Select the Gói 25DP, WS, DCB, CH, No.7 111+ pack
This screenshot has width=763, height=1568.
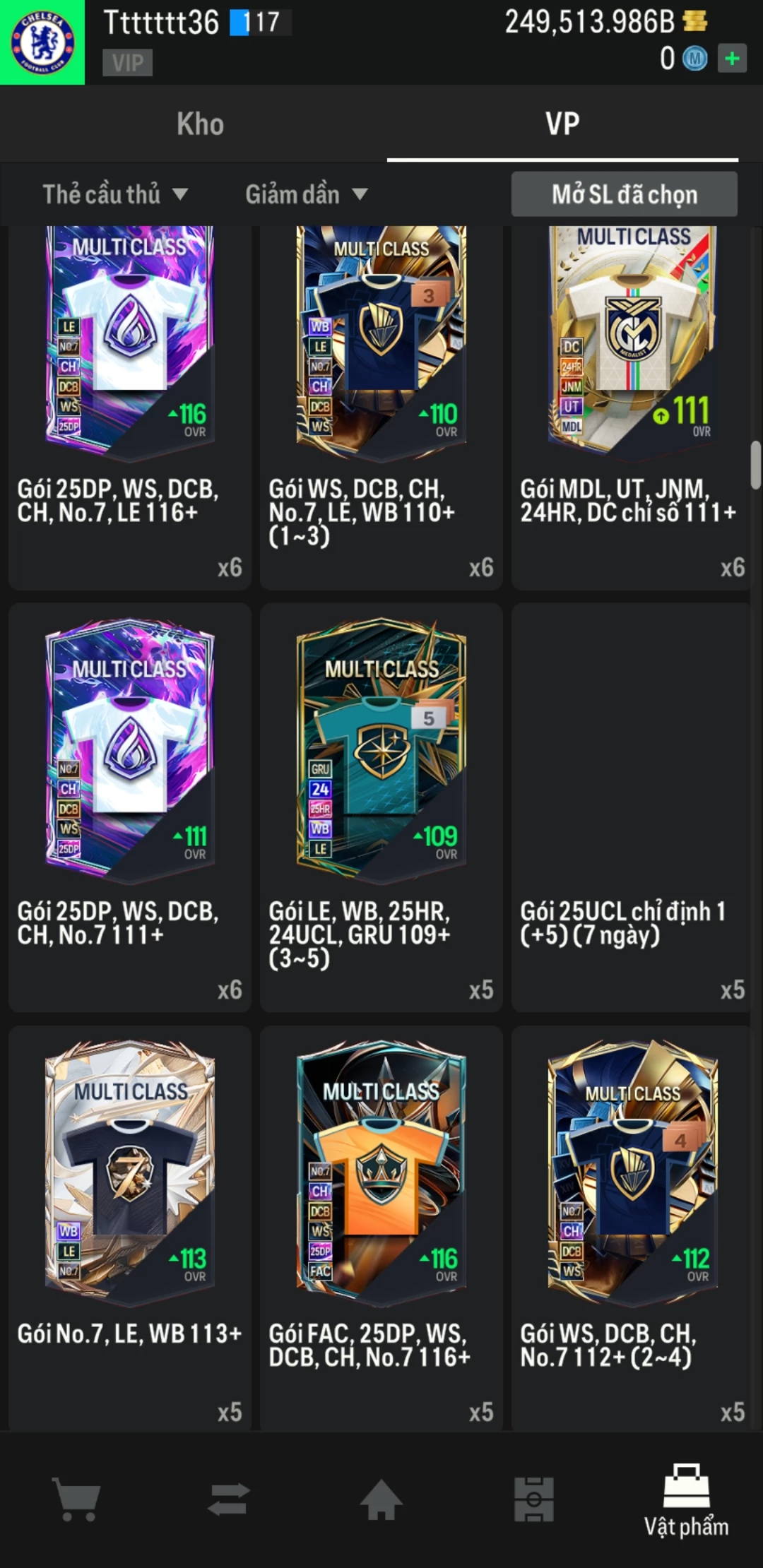point(130,805)
